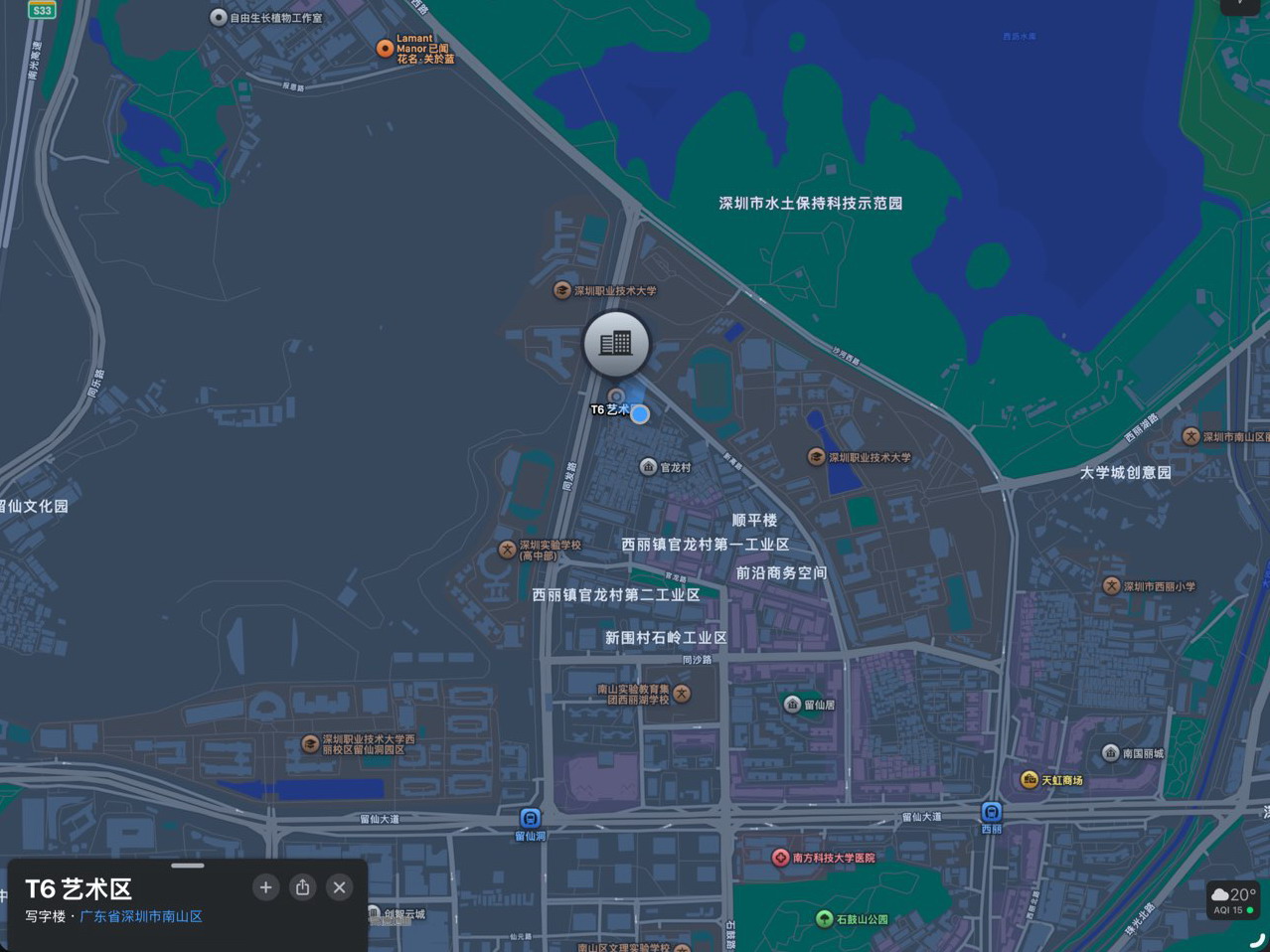The width and height of the screenshot is (1270, 952).
Task: Select the 官龙村 place marker
Action: tap(648, 466)
